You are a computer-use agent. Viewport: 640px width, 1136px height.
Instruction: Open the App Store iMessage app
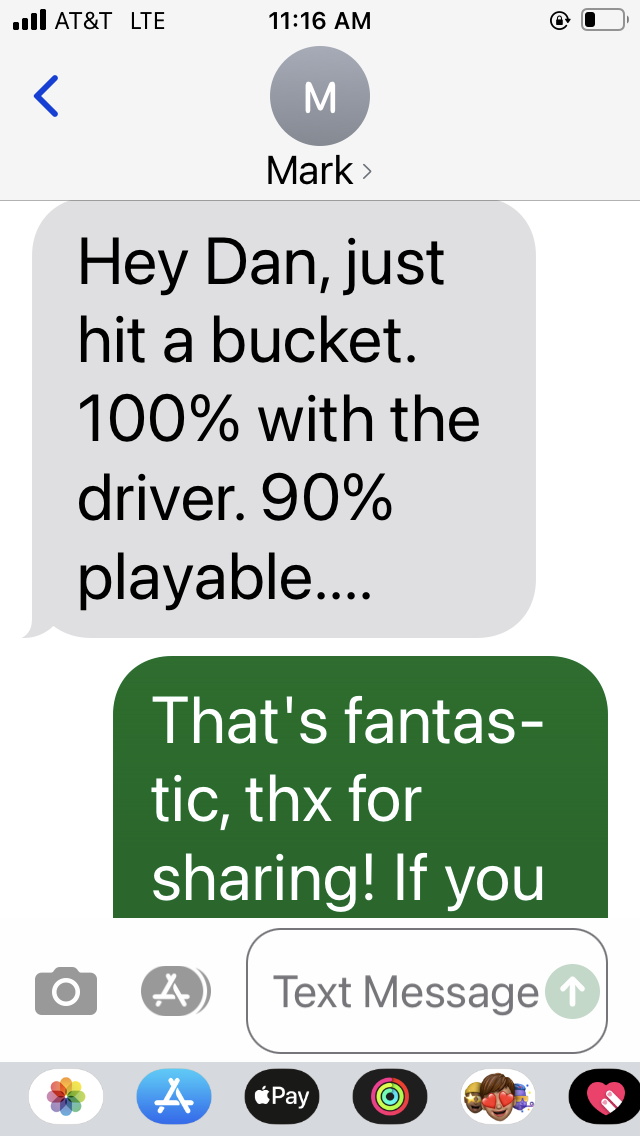coord(174,1096)
